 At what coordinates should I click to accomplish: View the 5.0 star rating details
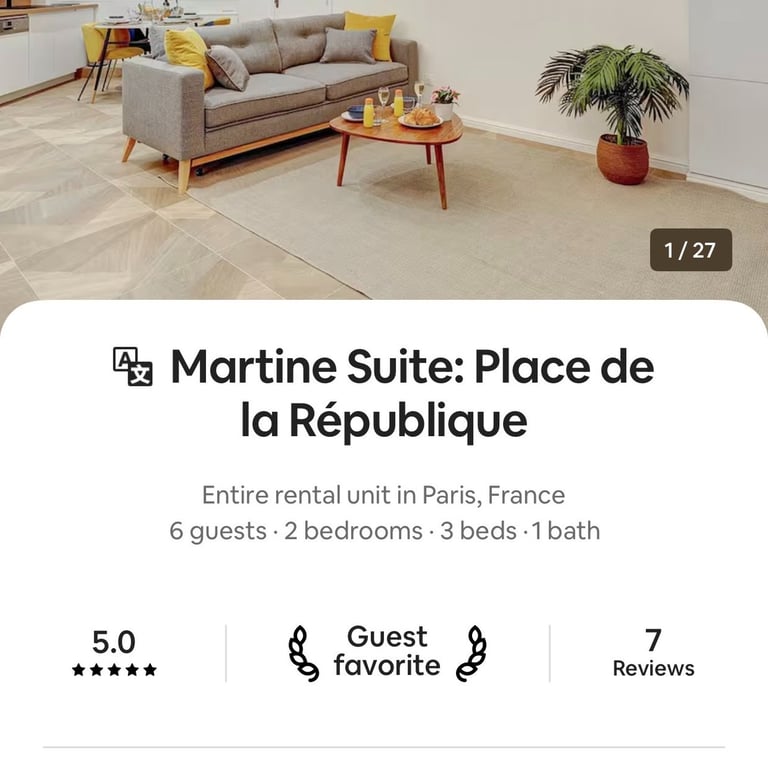coord(114,653)
